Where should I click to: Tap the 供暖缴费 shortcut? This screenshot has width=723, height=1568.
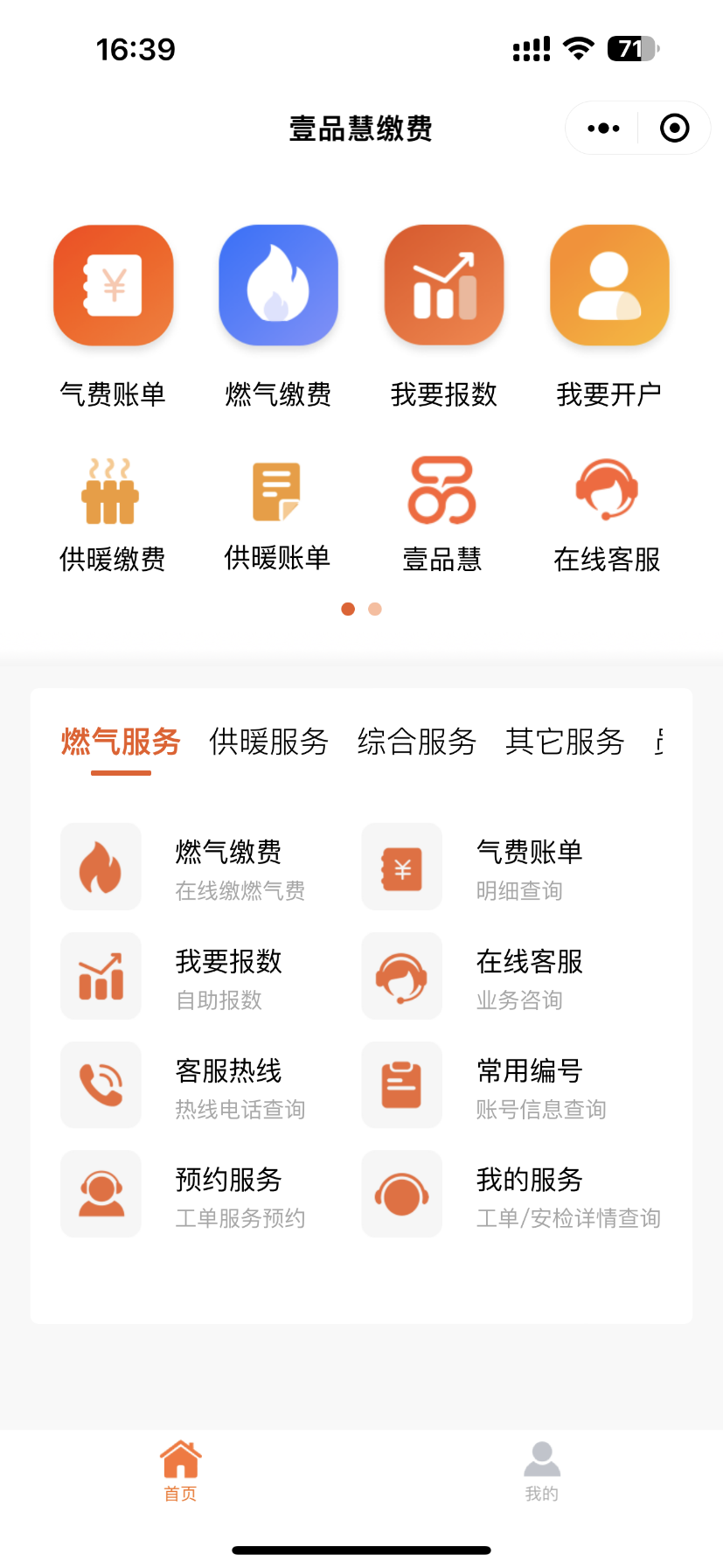(x=112, y=514)
